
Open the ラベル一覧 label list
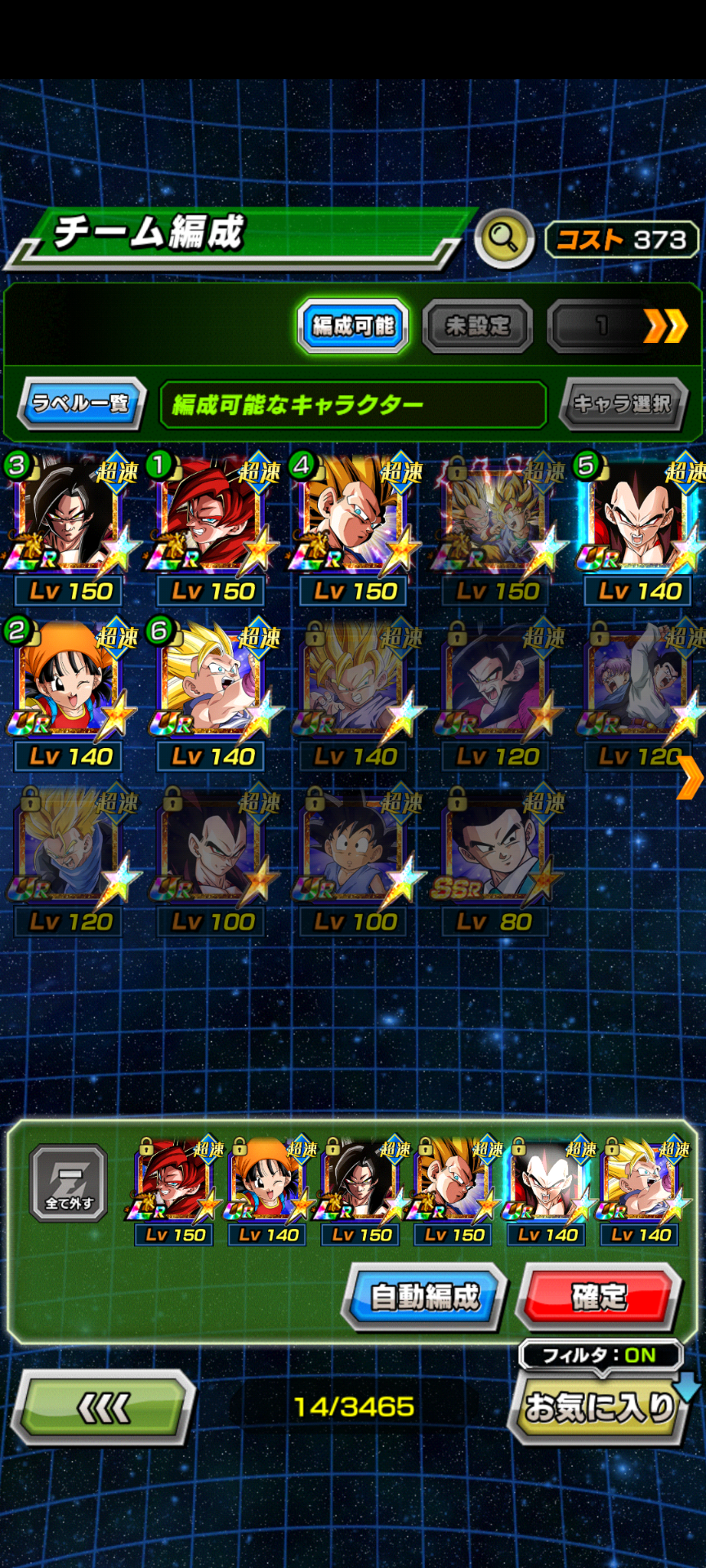point(82,403)
